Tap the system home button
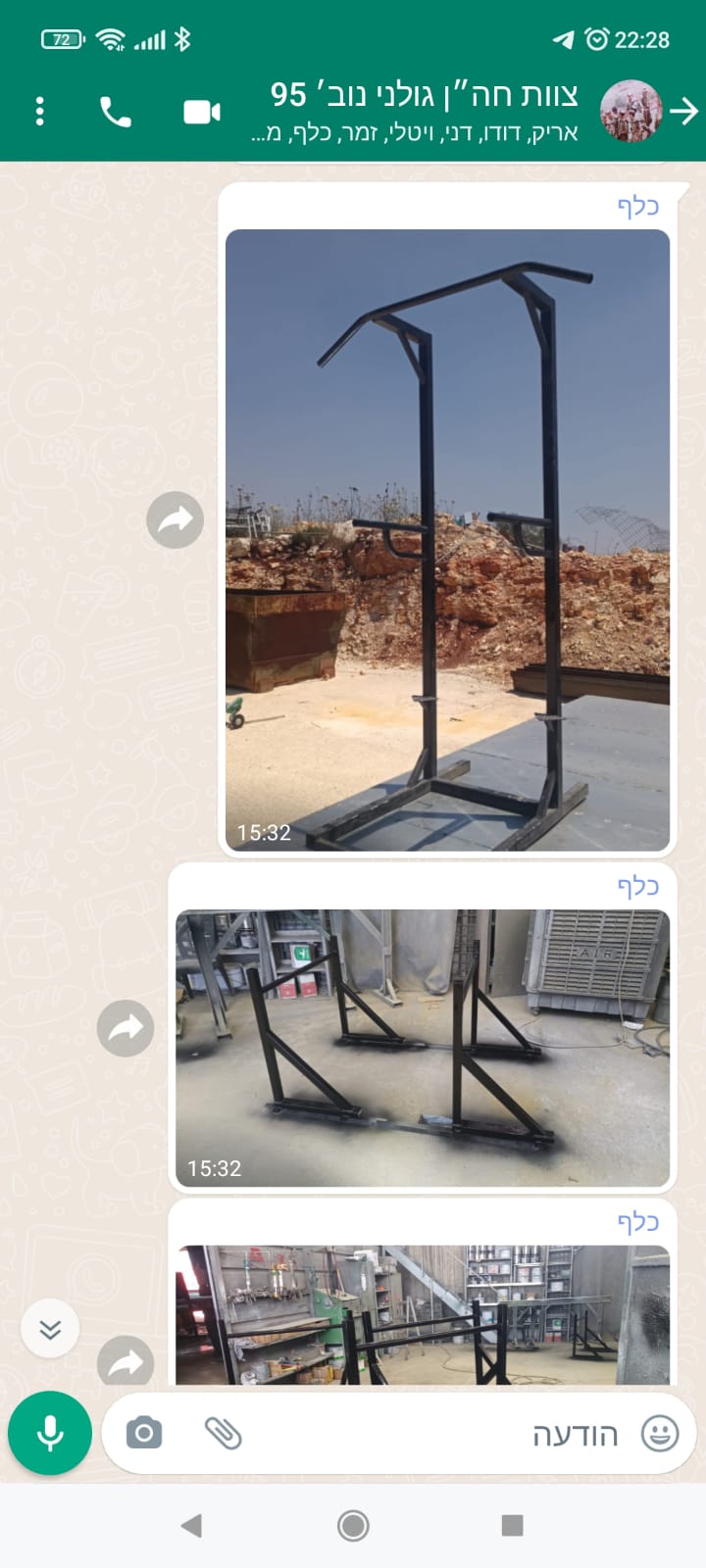Viewport: 706px width, 1568px height. tap(353, 1525)
